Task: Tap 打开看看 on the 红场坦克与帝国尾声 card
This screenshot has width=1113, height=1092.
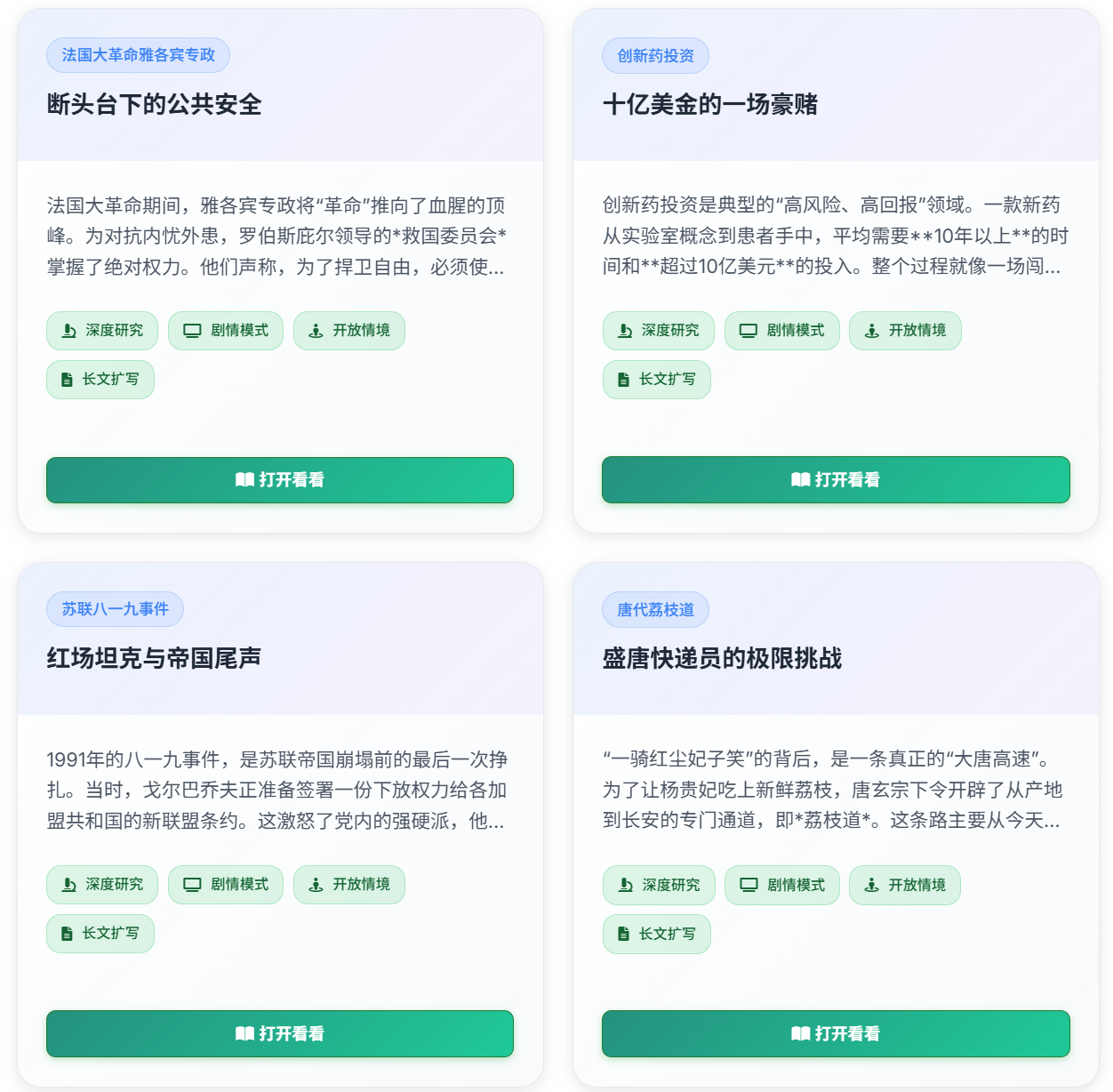Action: tap(279, 1033)
